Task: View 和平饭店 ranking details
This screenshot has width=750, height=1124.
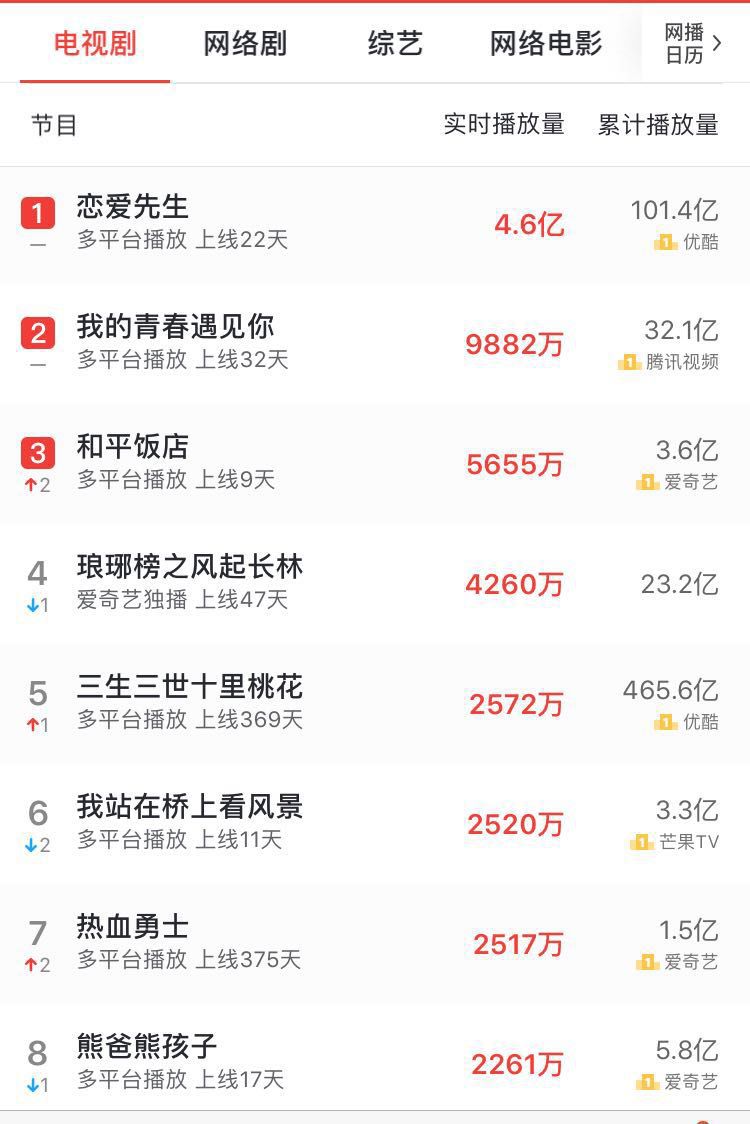Action: (133, 448)
